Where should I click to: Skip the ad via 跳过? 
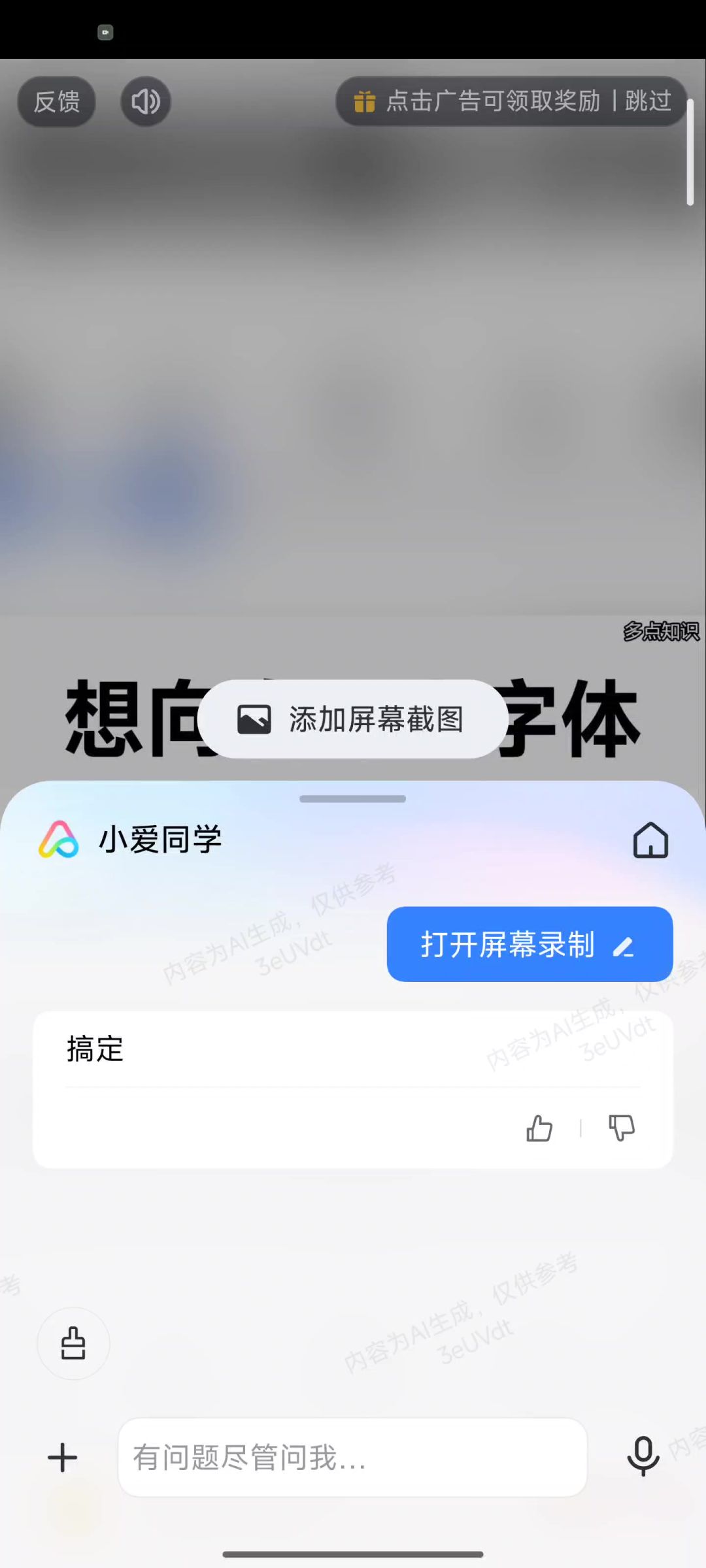(648, 101)
